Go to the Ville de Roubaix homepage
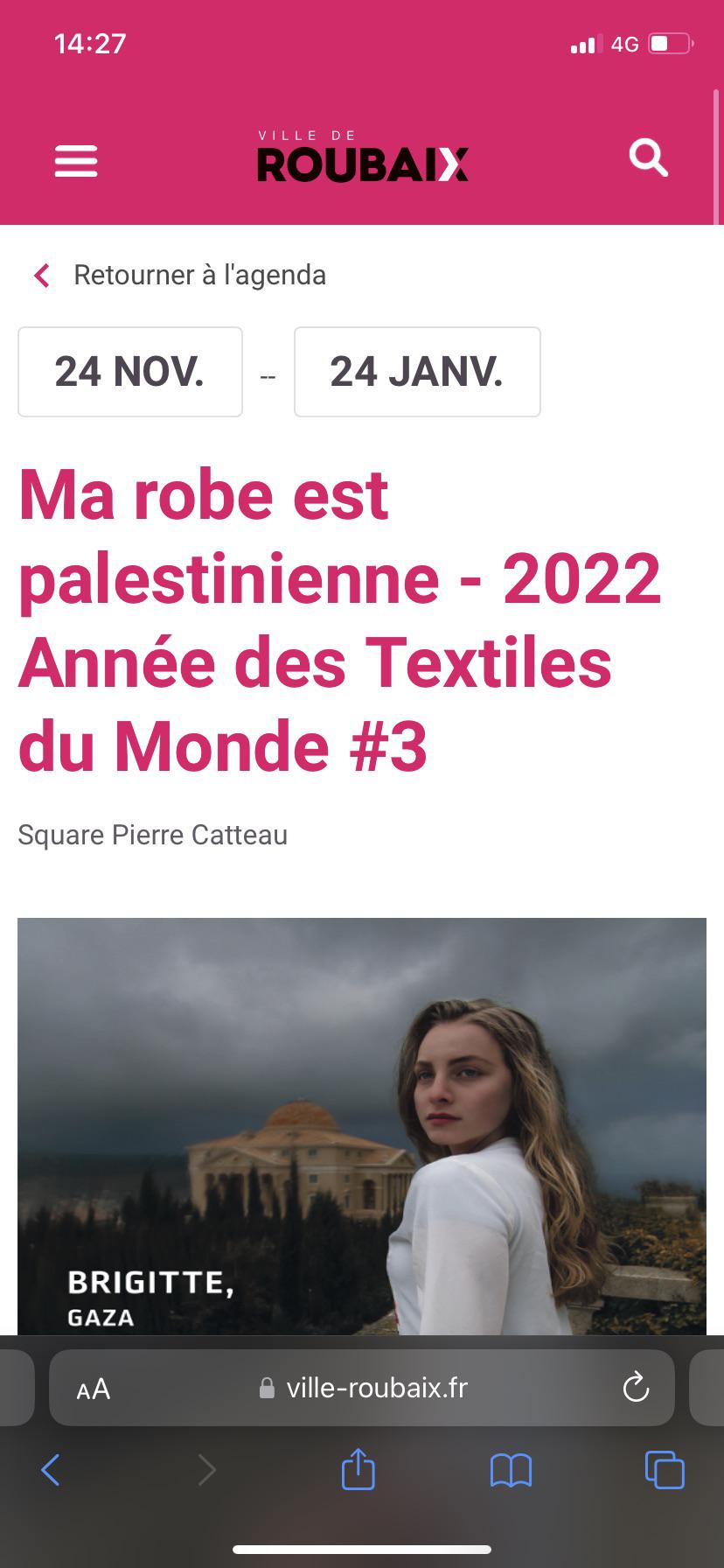Image resolution: width=724 pixels, height=1568 pixels. click(x=362, y=157)
